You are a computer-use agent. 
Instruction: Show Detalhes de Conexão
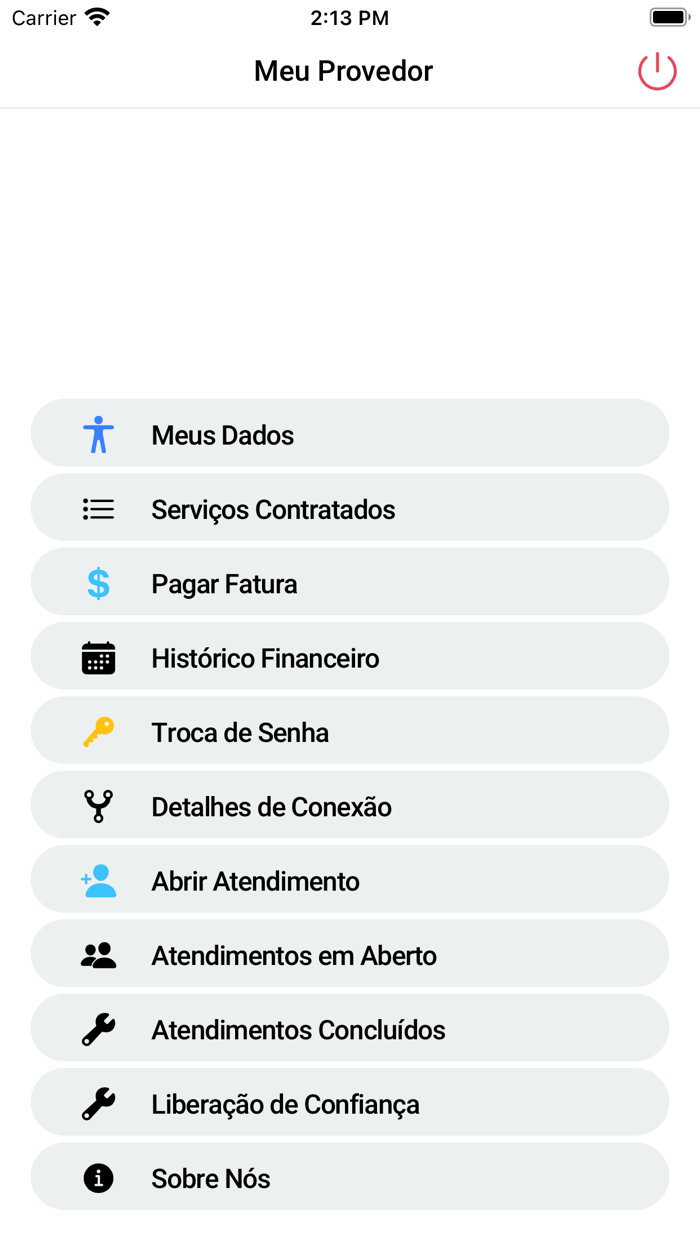click(x=349, y=806)
